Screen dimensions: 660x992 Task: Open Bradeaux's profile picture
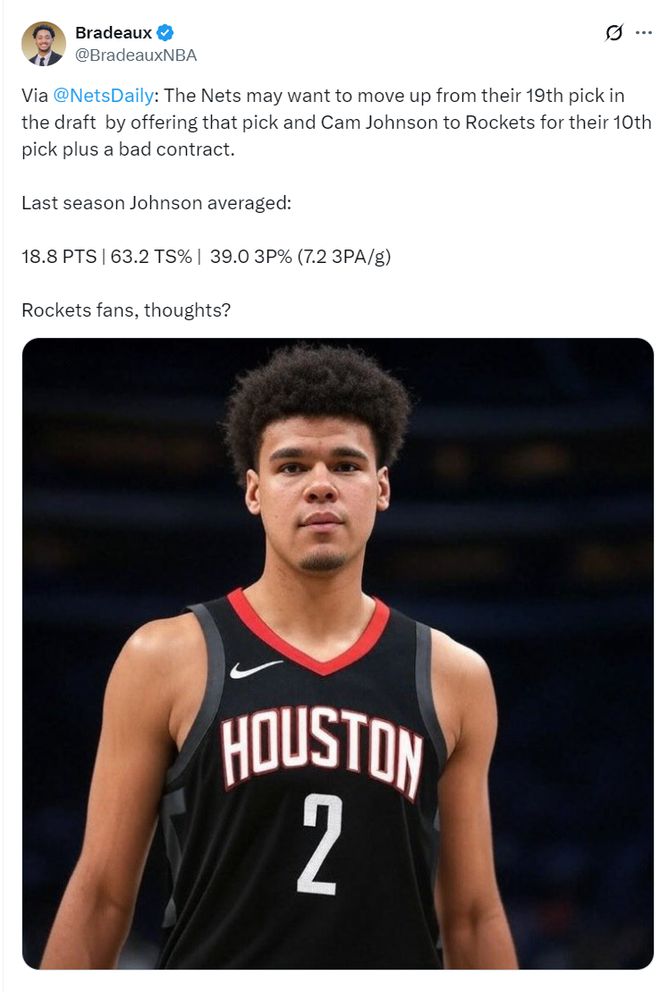point(43,44)
